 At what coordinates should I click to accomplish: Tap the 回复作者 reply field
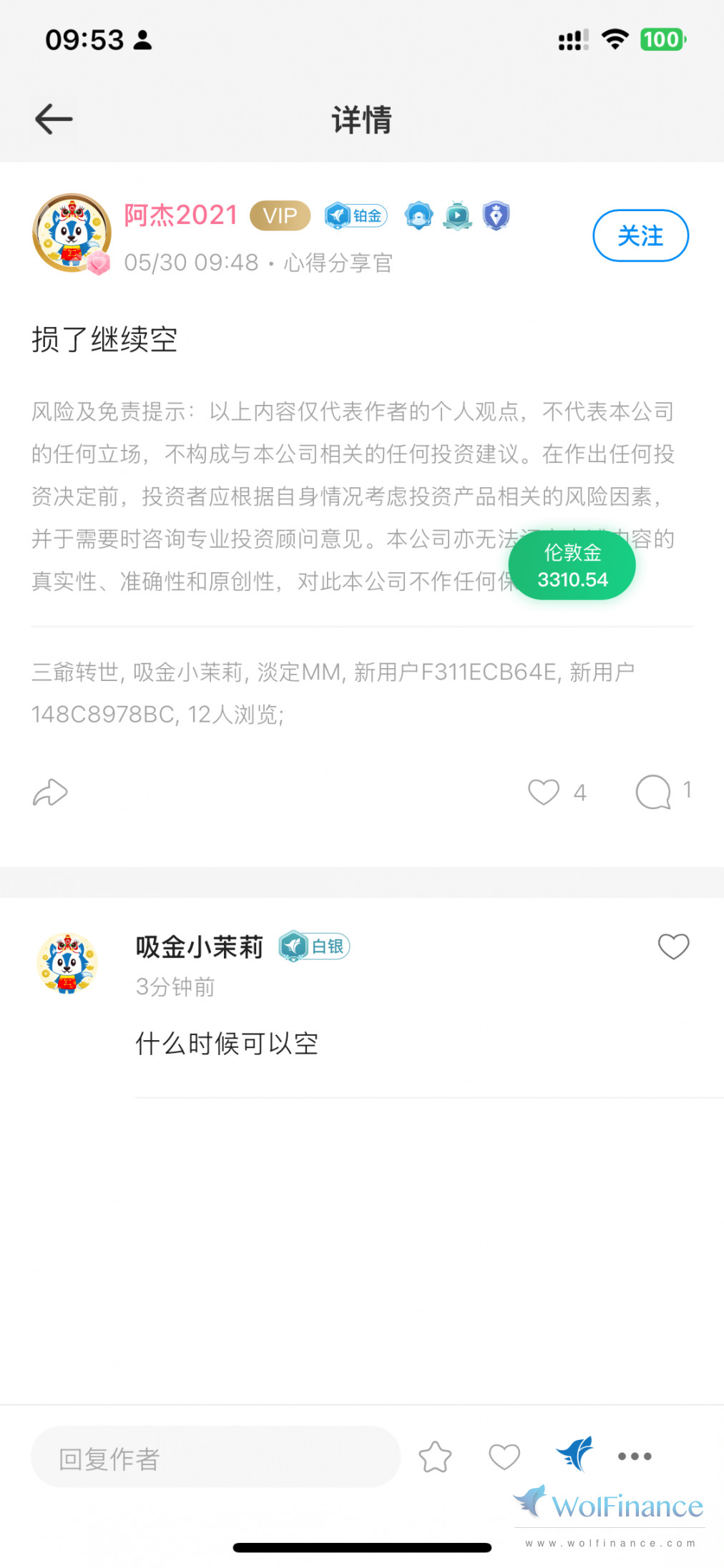click(x=215, y=1457)
